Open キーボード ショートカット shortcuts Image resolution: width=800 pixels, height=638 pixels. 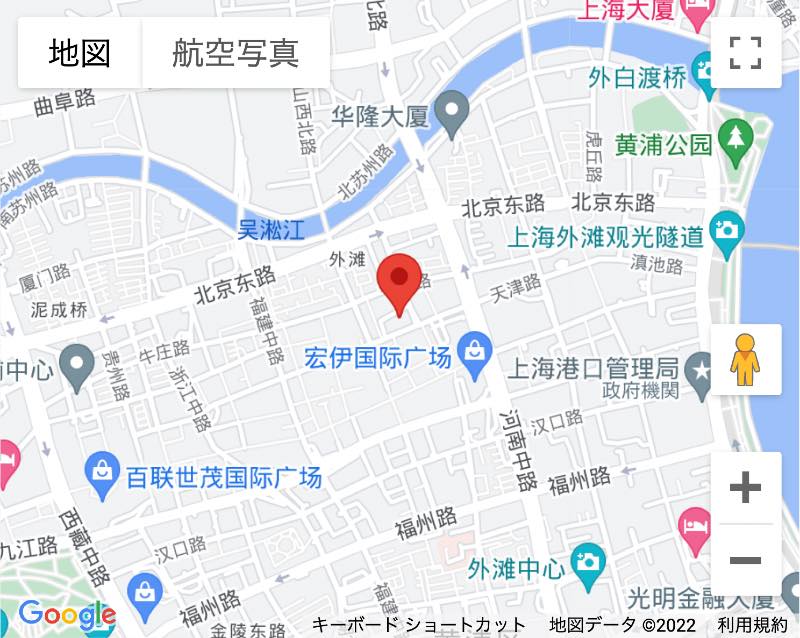coord(418,625)
